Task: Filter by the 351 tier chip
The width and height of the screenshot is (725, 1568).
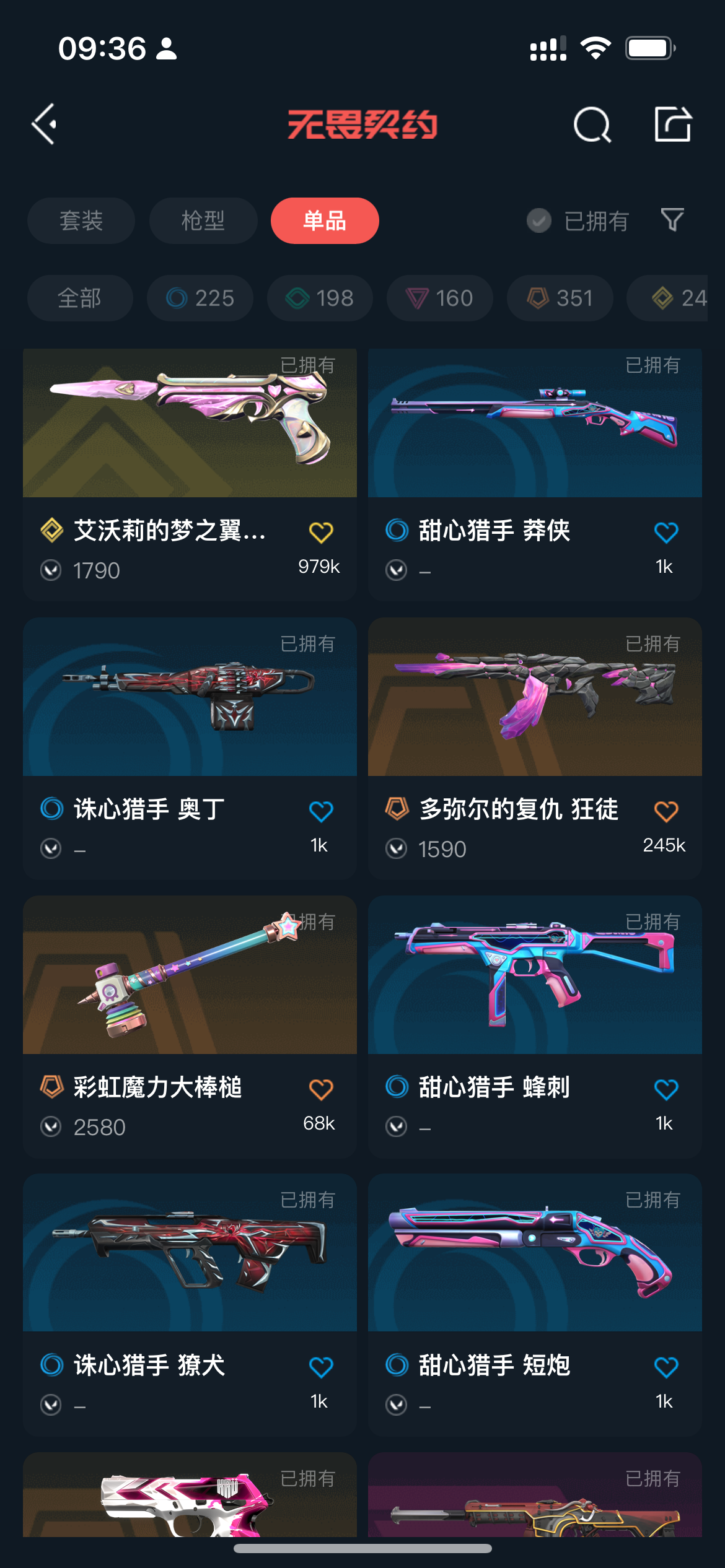Action: pyautogui.click(x=560, y=298)
